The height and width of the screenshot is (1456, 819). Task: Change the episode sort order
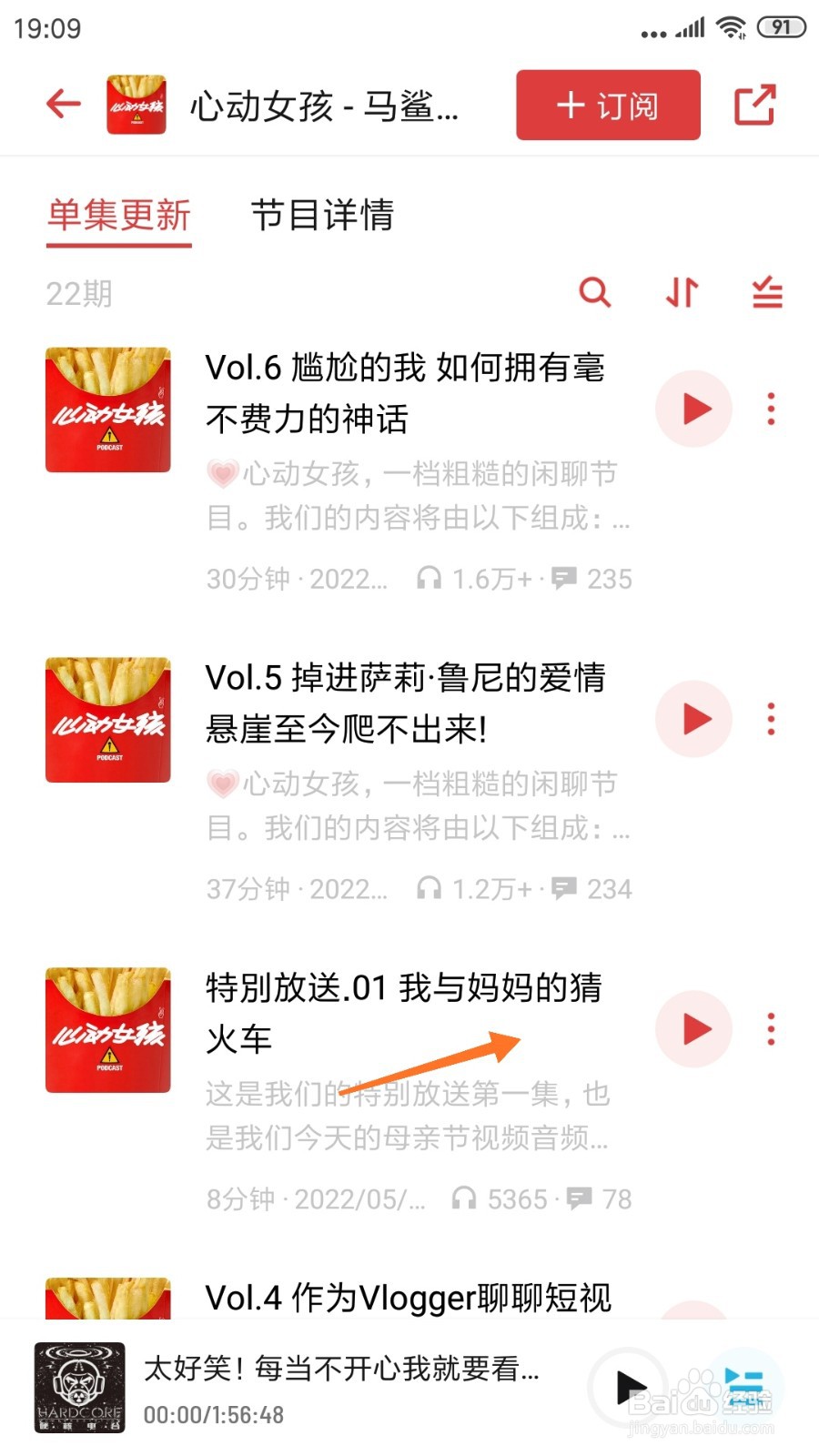(x=682, y=293)
